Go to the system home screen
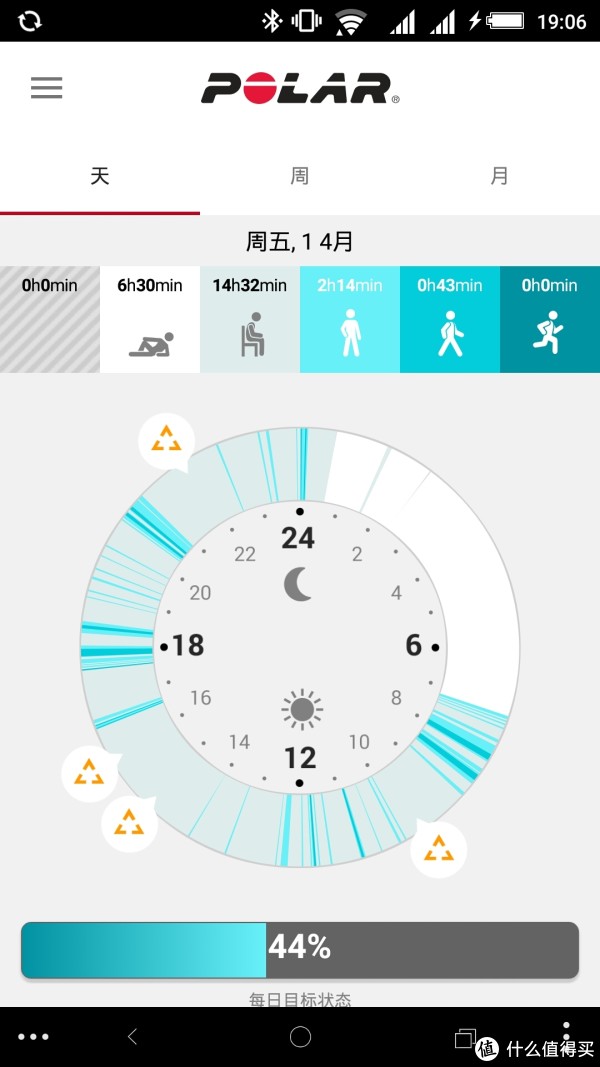The image size is (600, 1067). coord(300,1037)
